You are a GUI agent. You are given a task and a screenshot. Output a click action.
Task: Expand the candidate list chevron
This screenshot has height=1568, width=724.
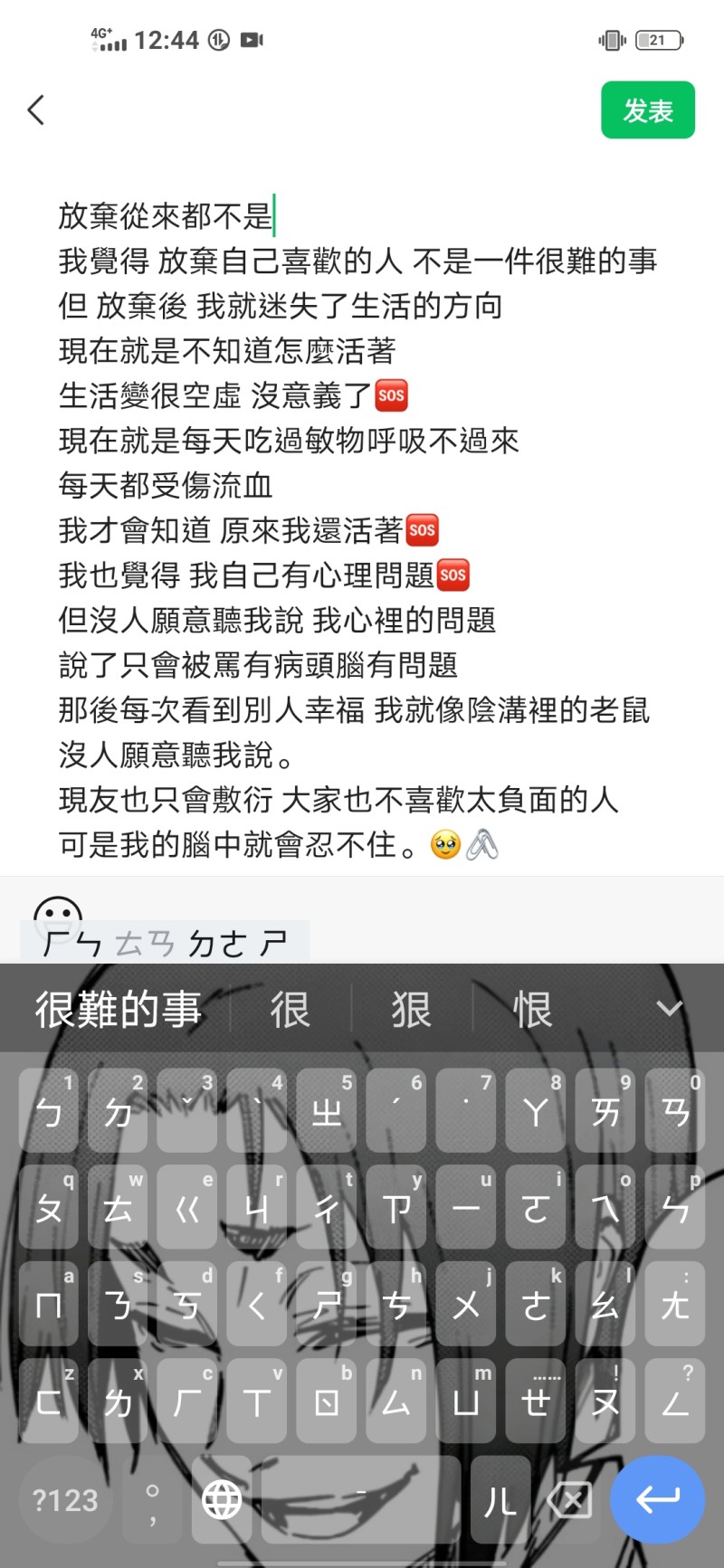(x=669, y=1008)
